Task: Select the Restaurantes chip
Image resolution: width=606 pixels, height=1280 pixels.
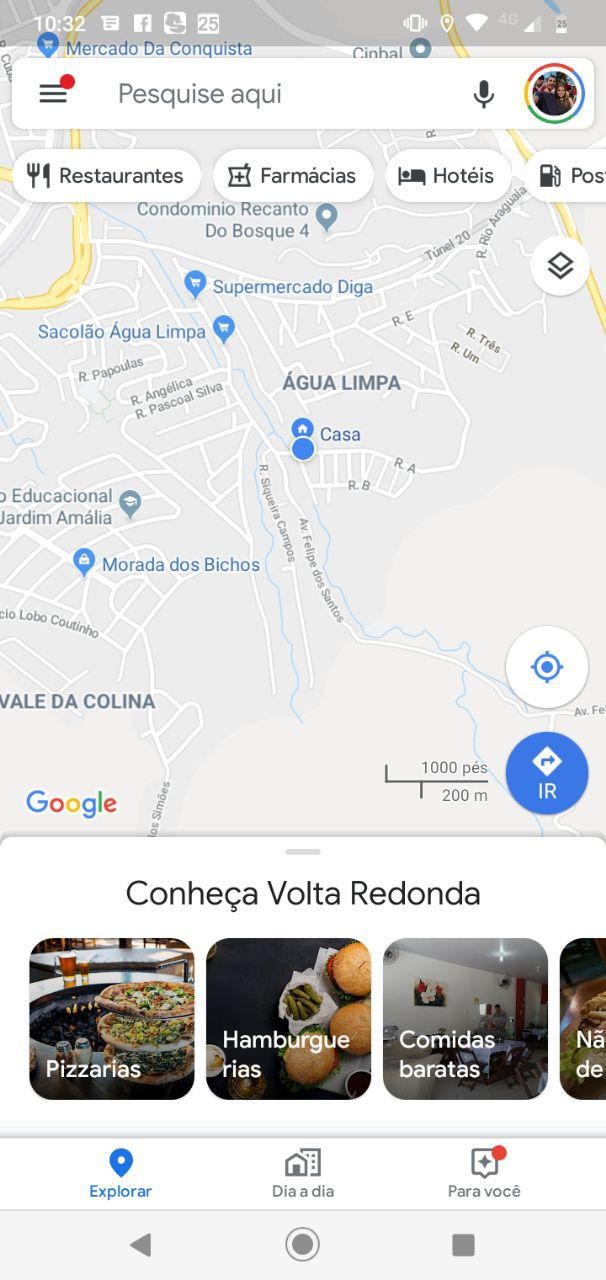Action: 106,176
